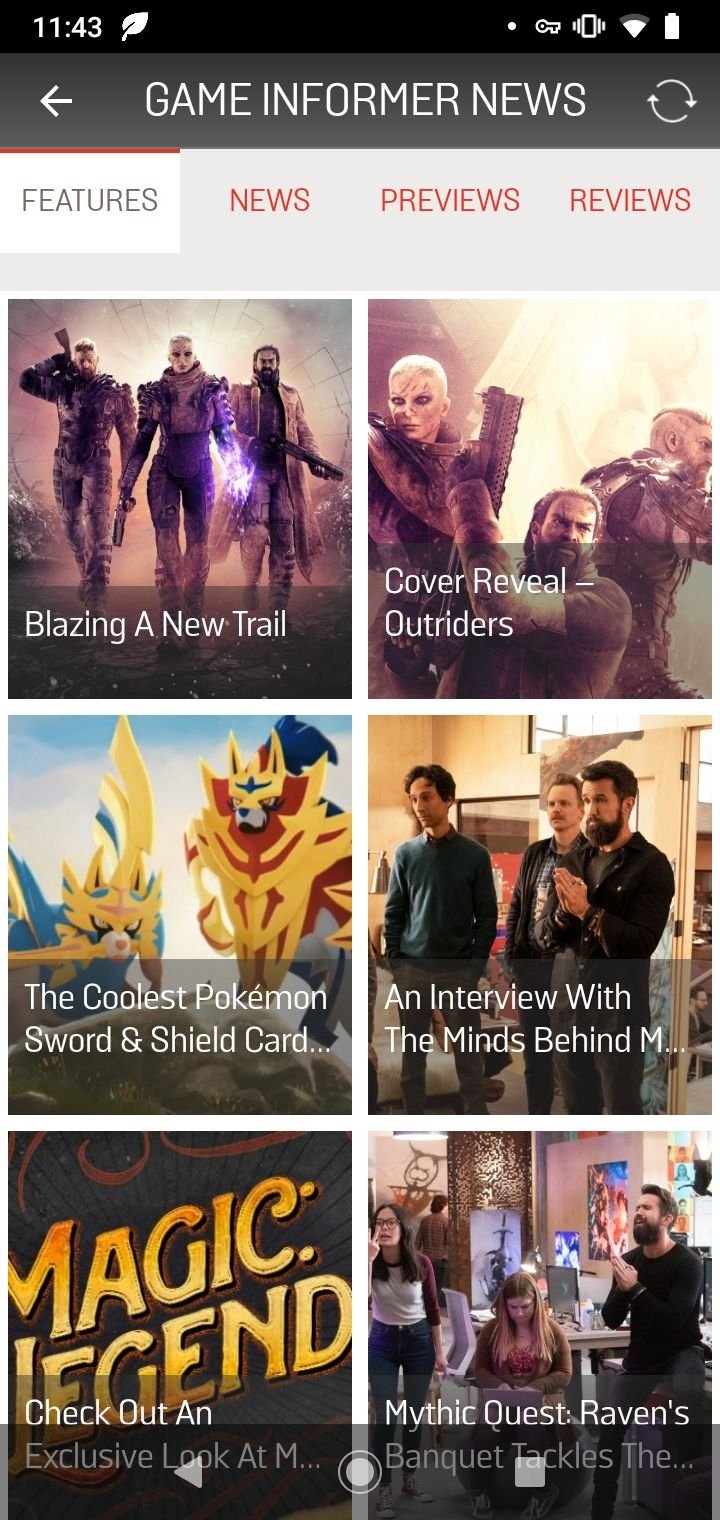Open An Interview With The Minds Behind article
Image resolution: width=720 pixels, height=1520 pixels.
coord(540,914)
